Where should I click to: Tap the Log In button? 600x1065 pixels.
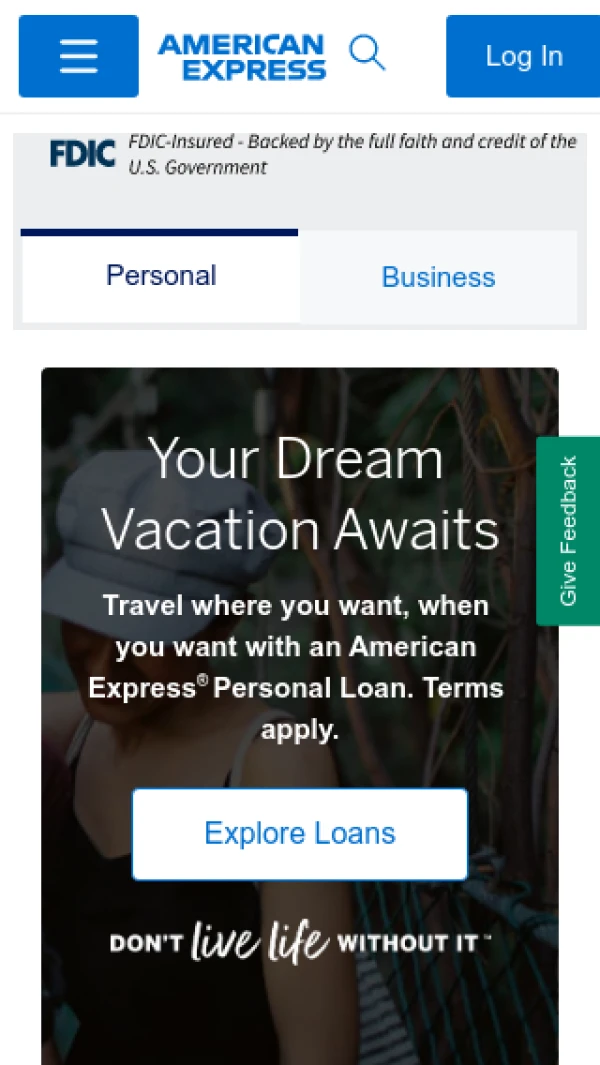(523, 56)
